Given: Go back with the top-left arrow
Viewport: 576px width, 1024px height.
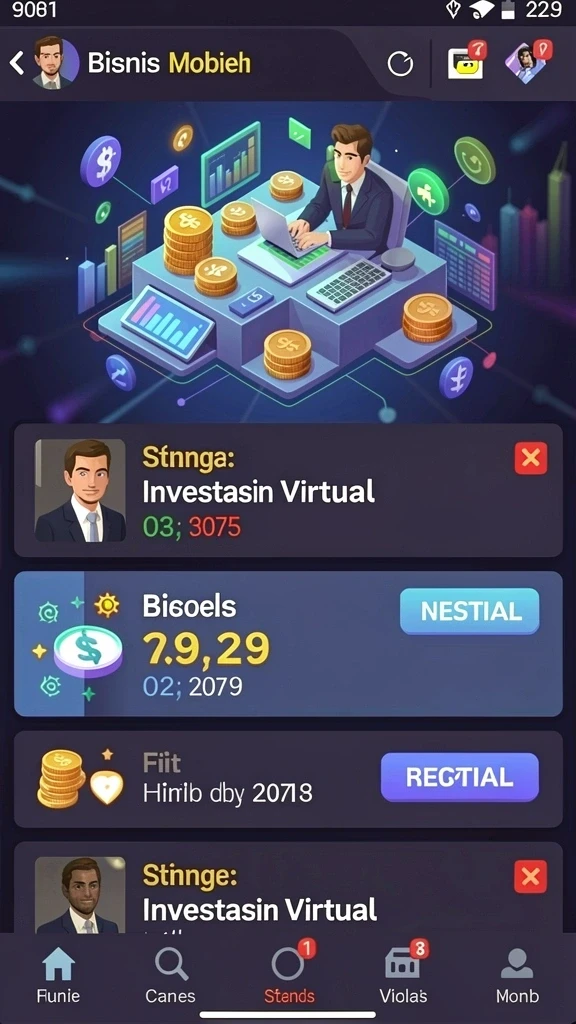Looking at the screenshot, I should (16, 63).
